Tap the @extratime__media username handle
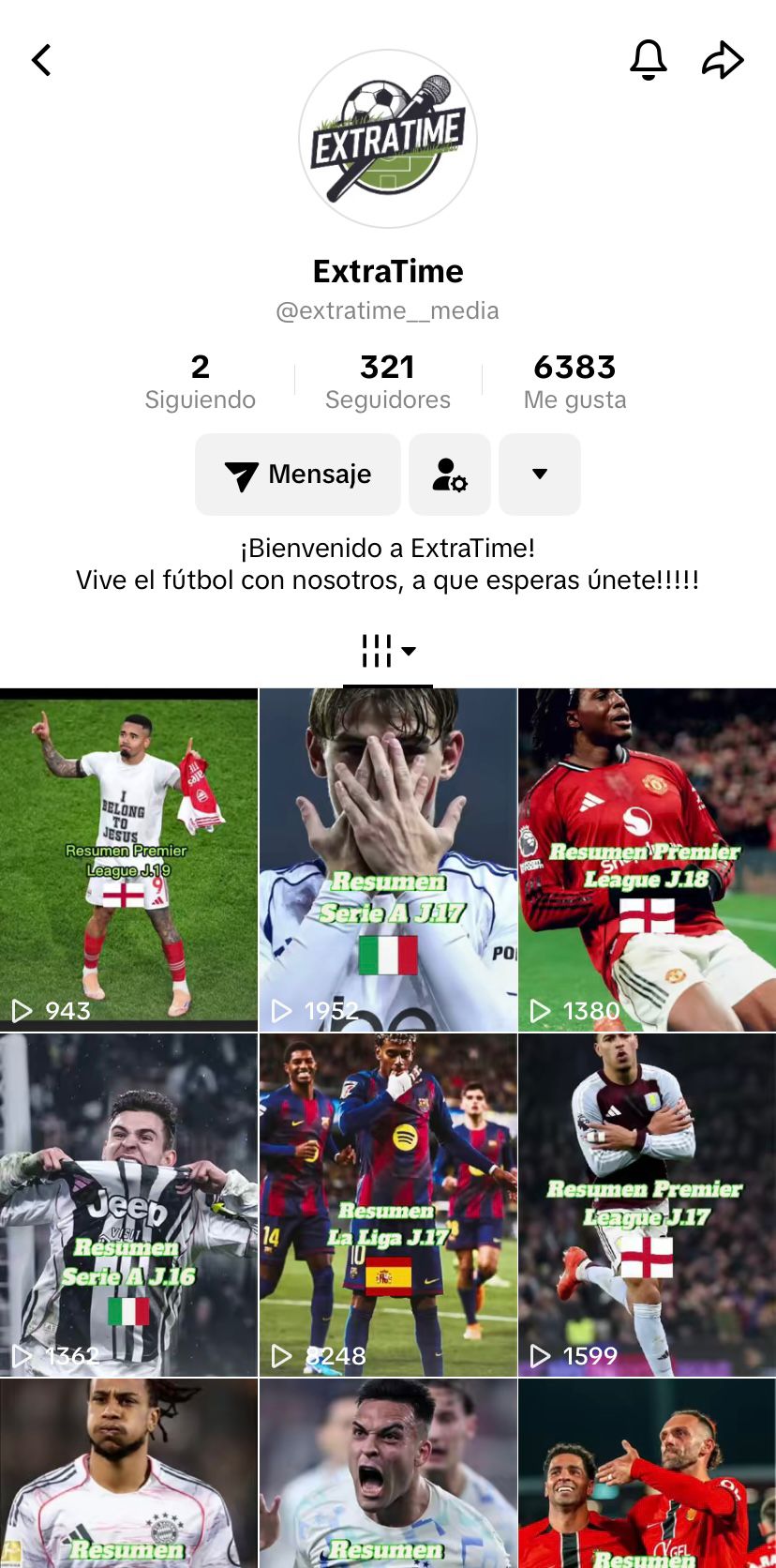This screenshot has width=776, height=1568. pos(388,310)
